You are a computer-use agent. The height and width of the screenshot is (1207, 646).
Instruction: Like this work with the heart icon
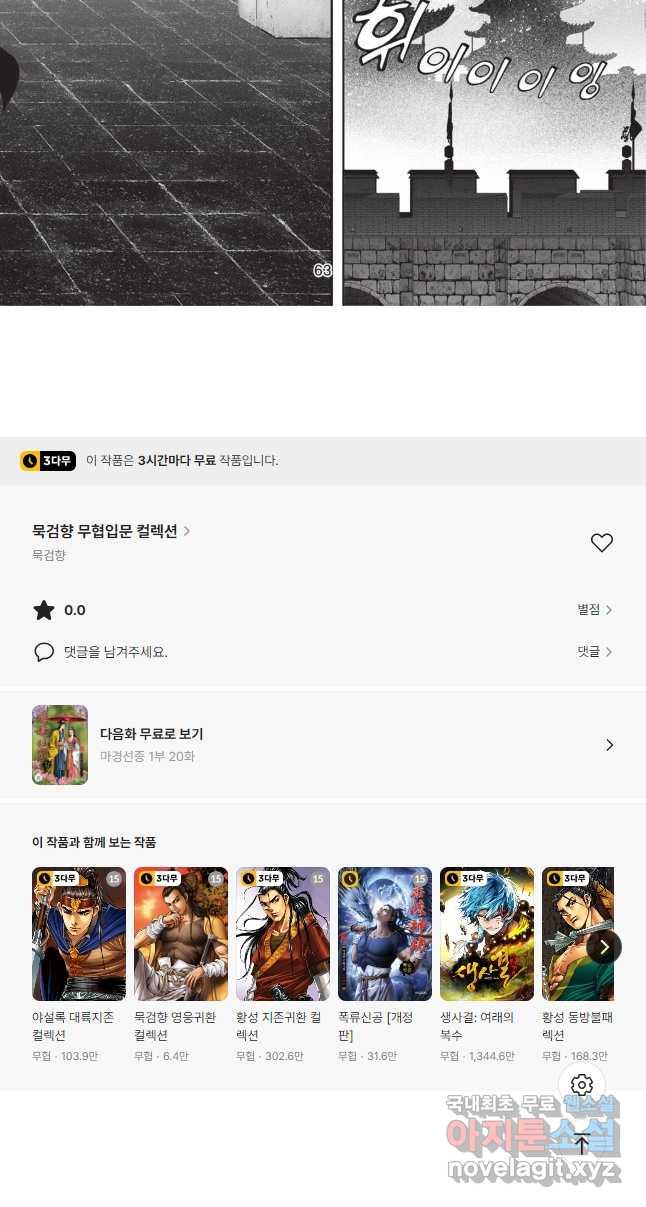pos(601,543)
